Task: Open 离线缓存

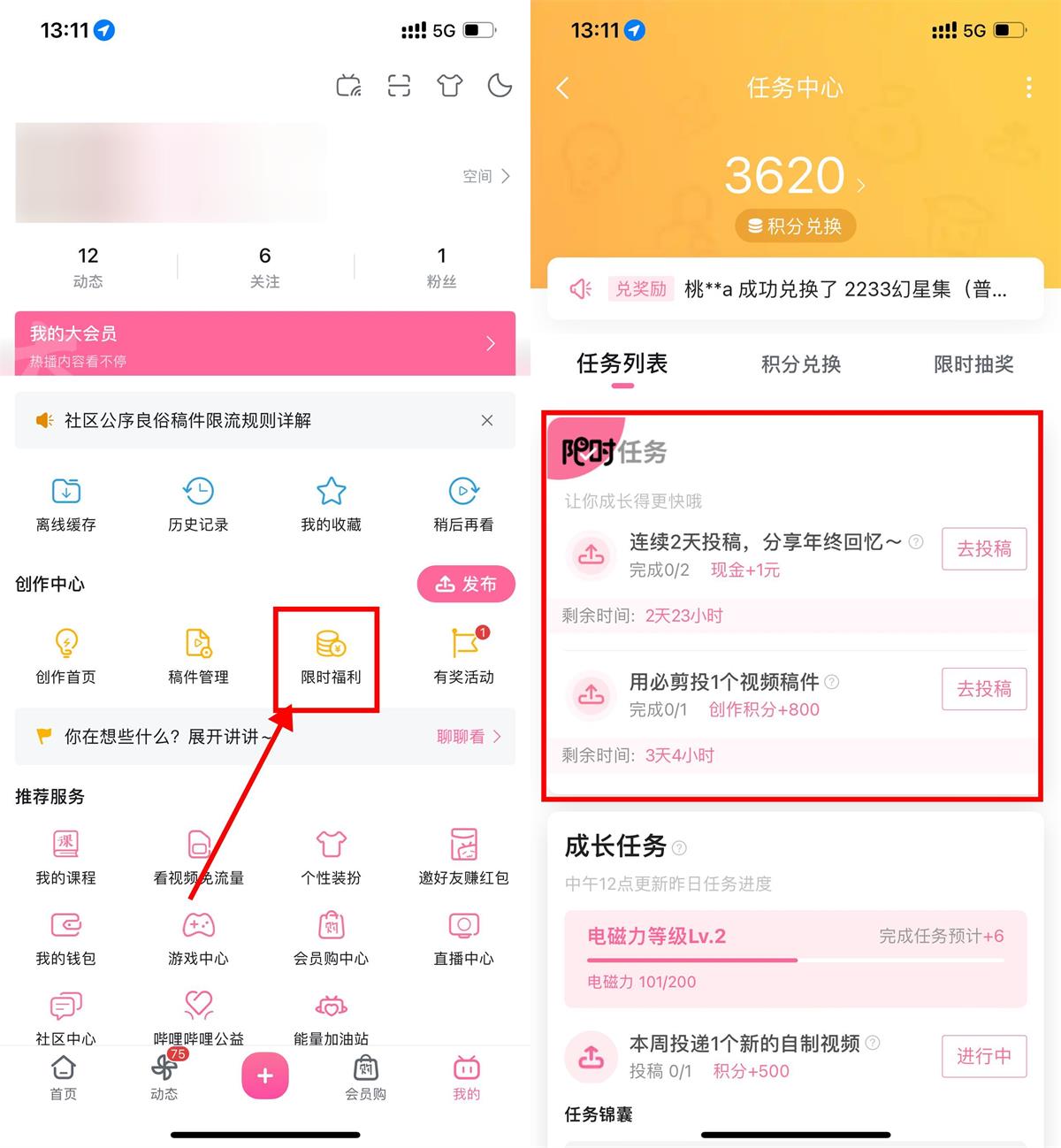Action: [x=66, y=504]
